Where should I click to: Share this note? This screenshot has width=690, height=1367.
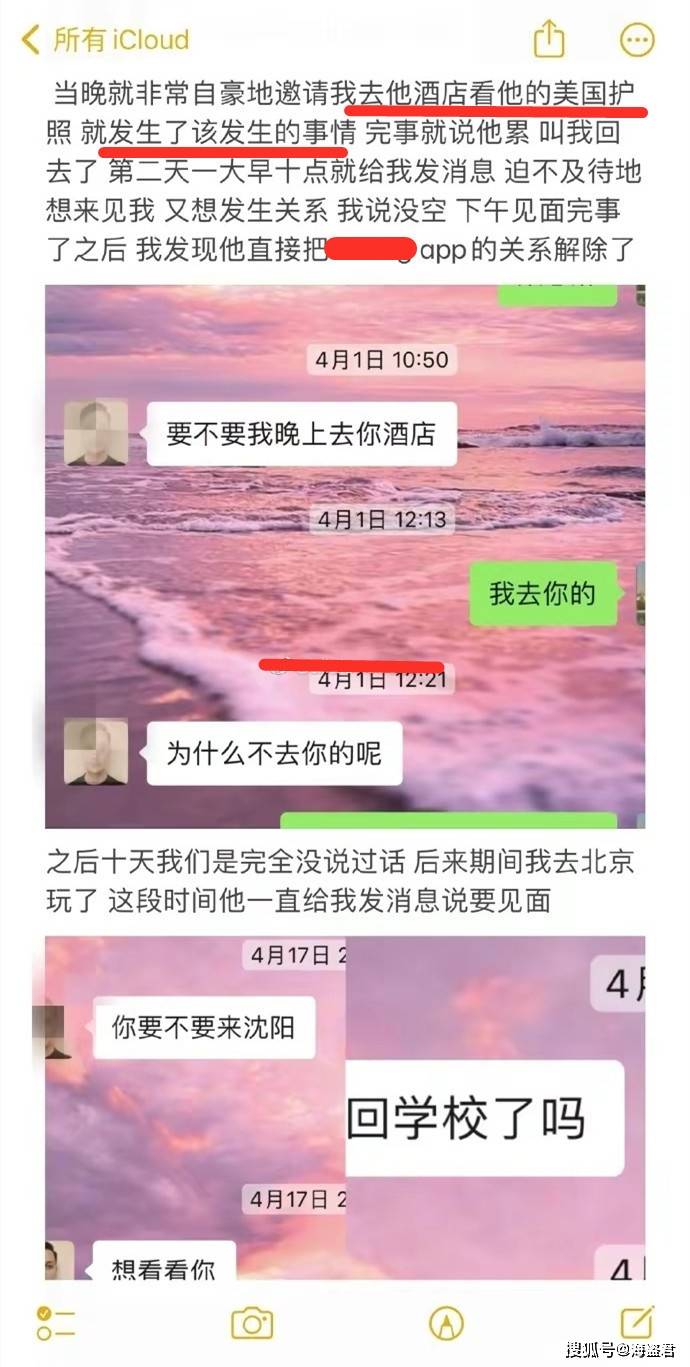(549, 40)
